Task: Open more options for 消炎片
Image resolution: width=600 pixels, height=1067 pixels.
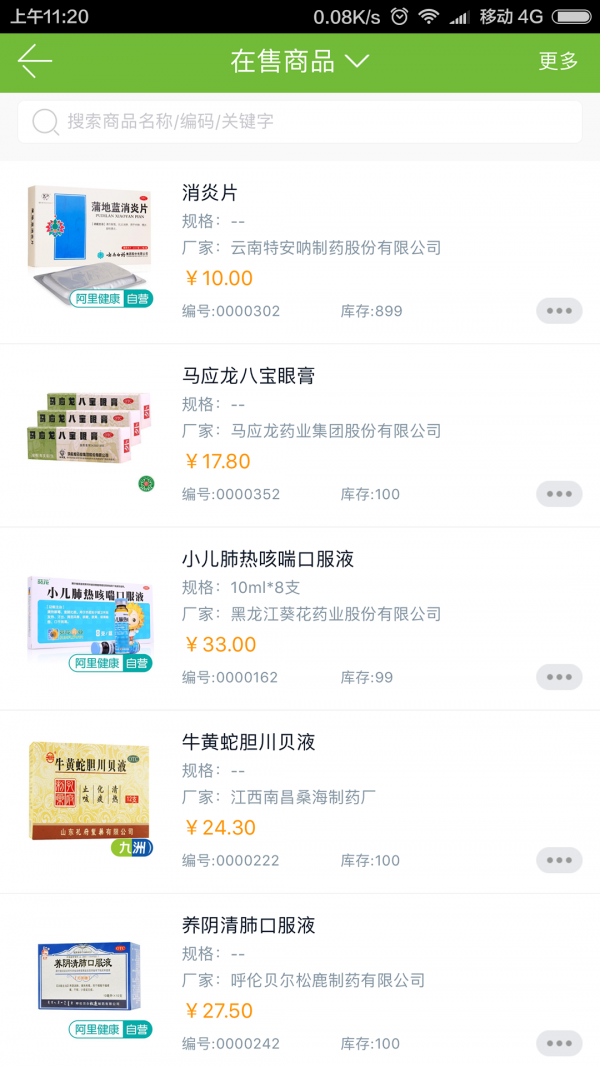Action: (559, 311)
